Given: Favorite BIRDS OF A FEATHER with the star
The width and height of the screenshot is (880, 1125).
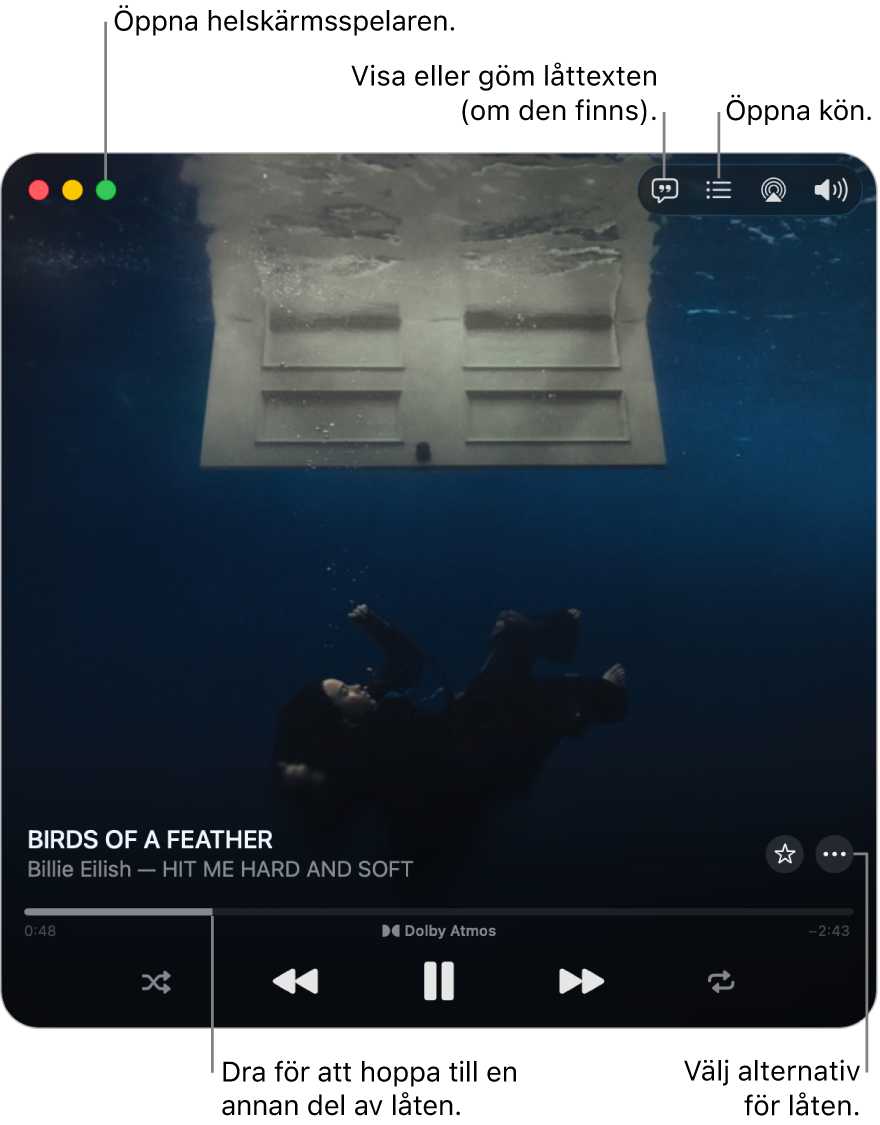Looking at the screenshot, I should (785, 854).
